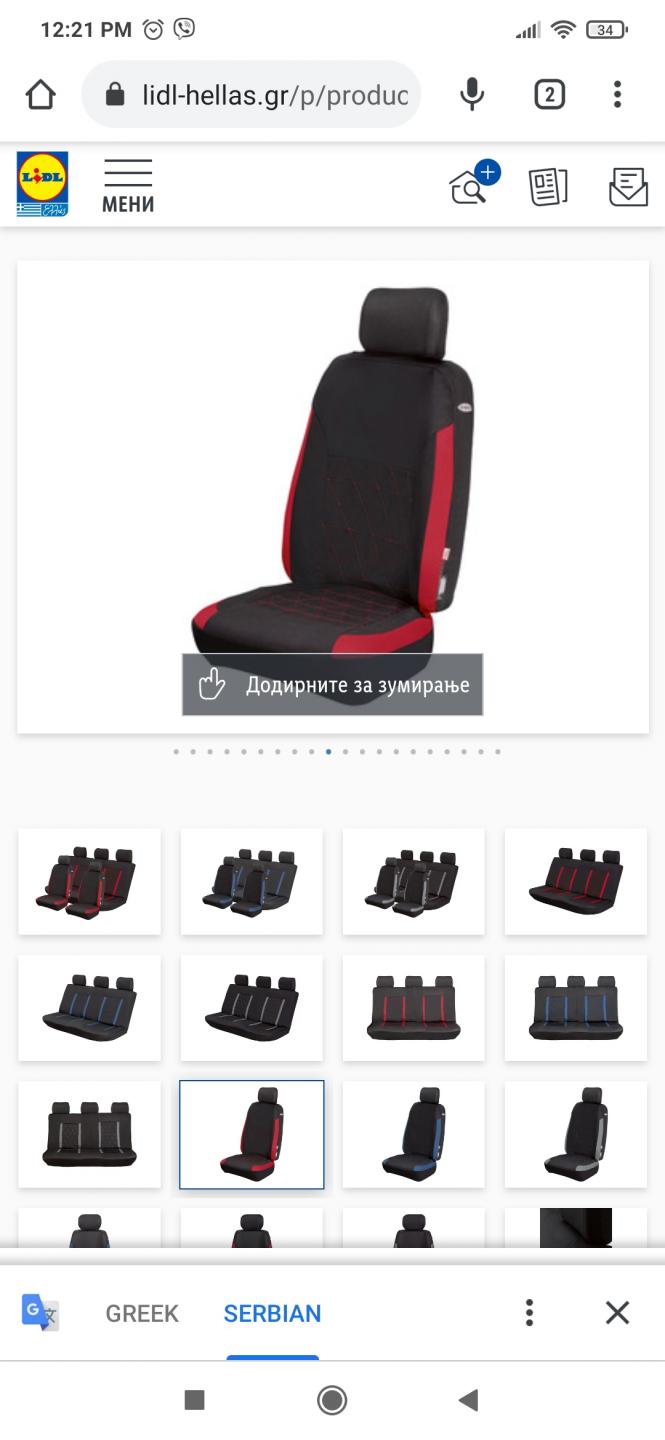This screenshot has height=1440, width=665.
Task: Tap the system back button
Action: [x=468, y=1400]
